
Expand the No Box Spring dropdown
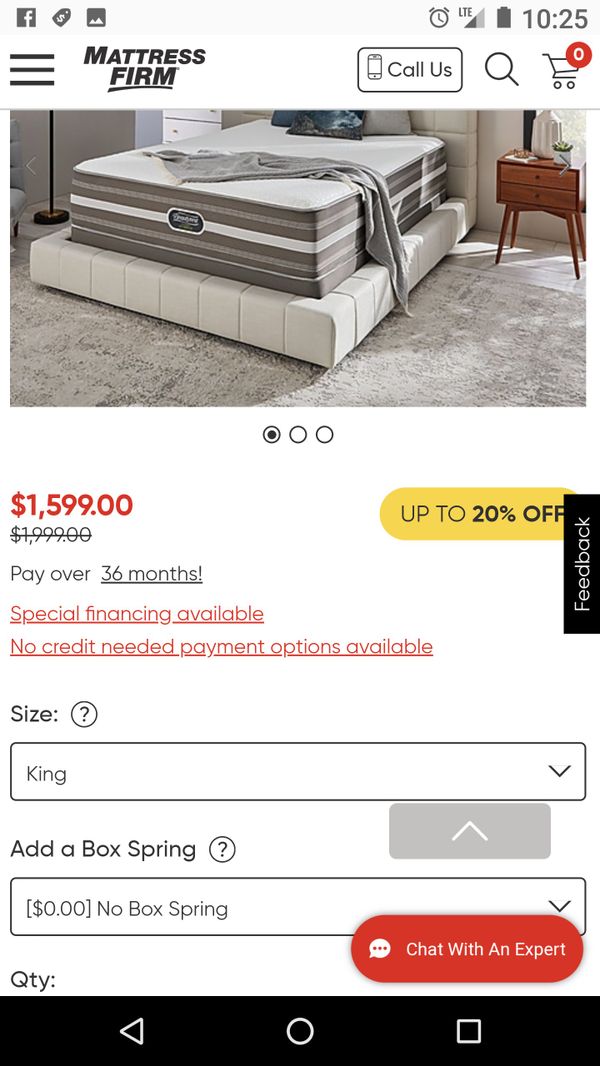pyautogui.click(x=298, y=907)
